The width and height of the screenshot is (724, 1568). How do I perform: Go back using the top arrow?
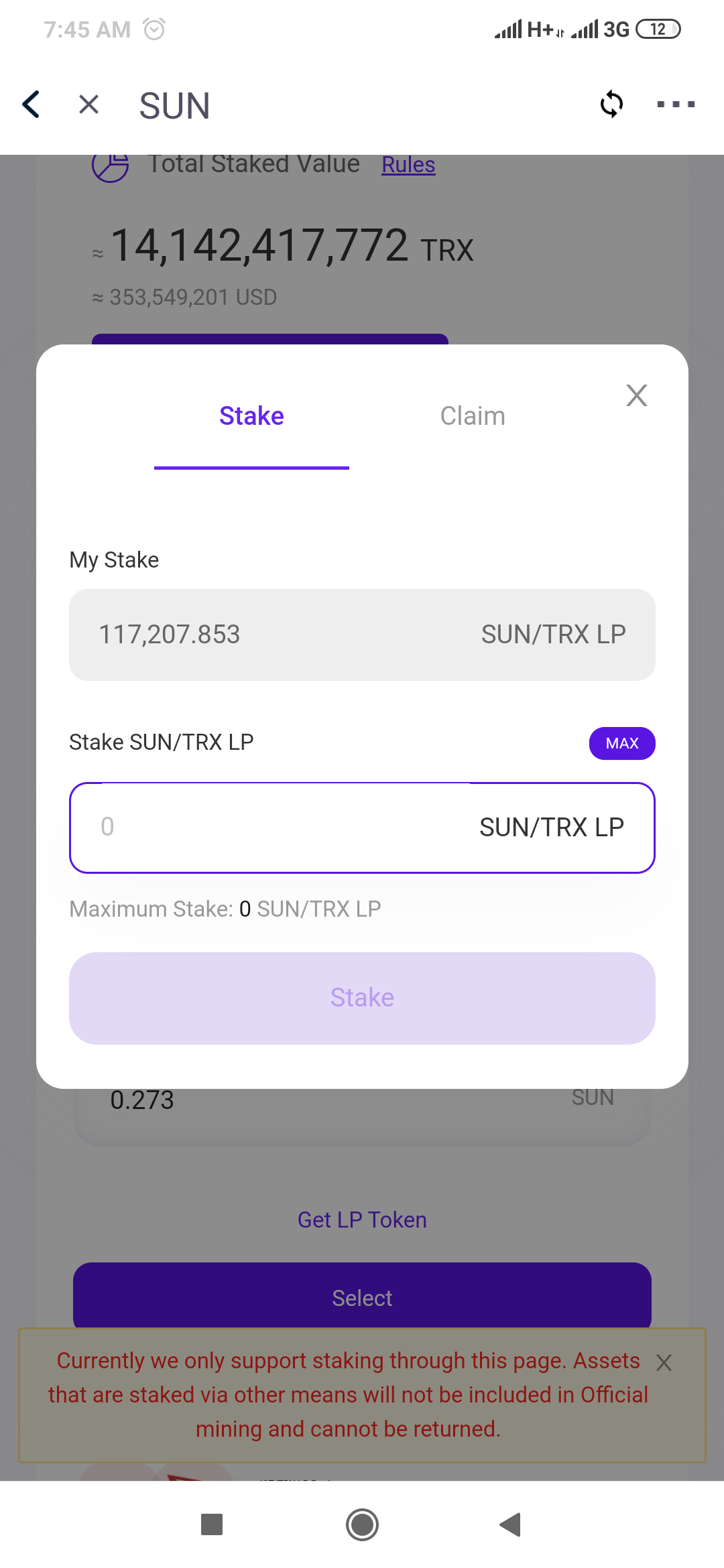32,105
